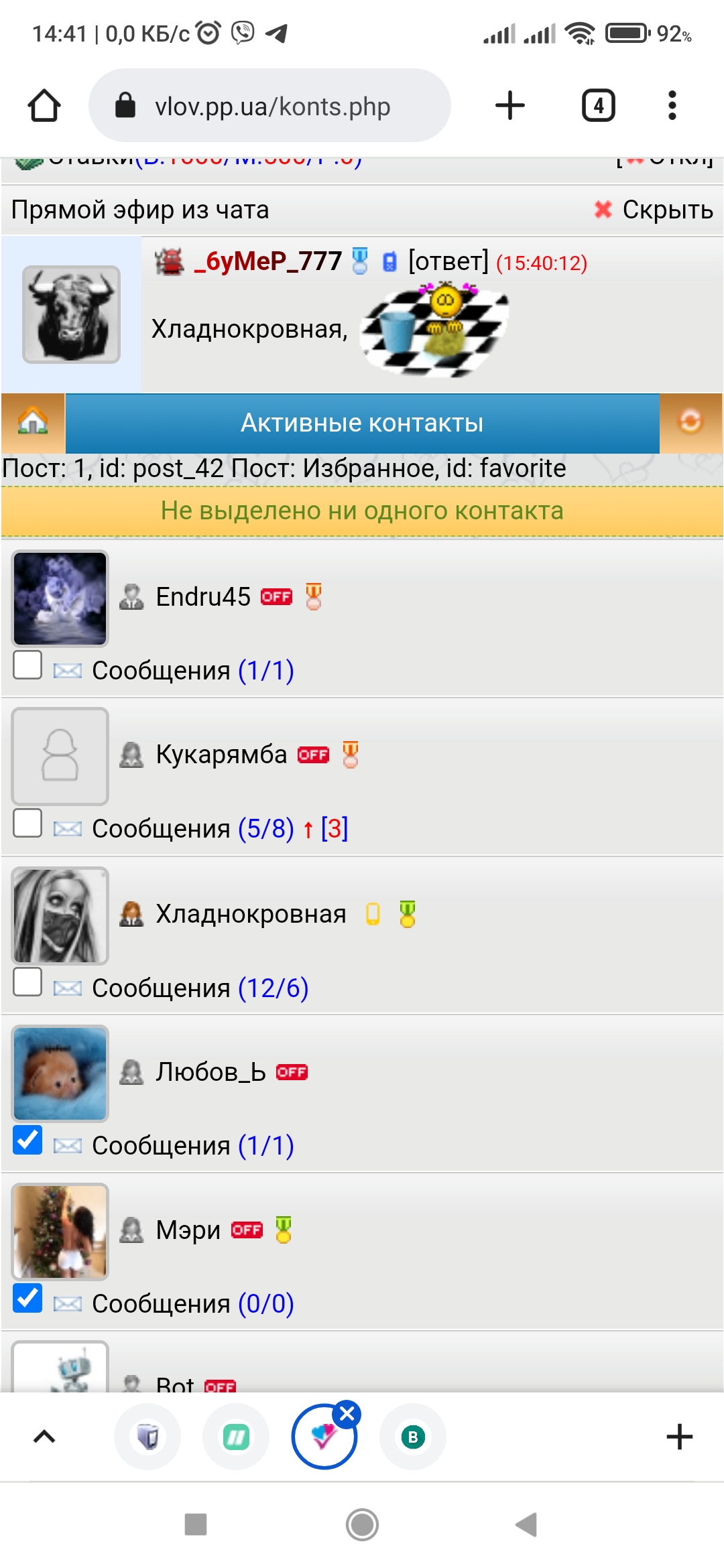724x1568 pixels.
Task: Open the profile of Хладнокровная
Action: [251, 914]
